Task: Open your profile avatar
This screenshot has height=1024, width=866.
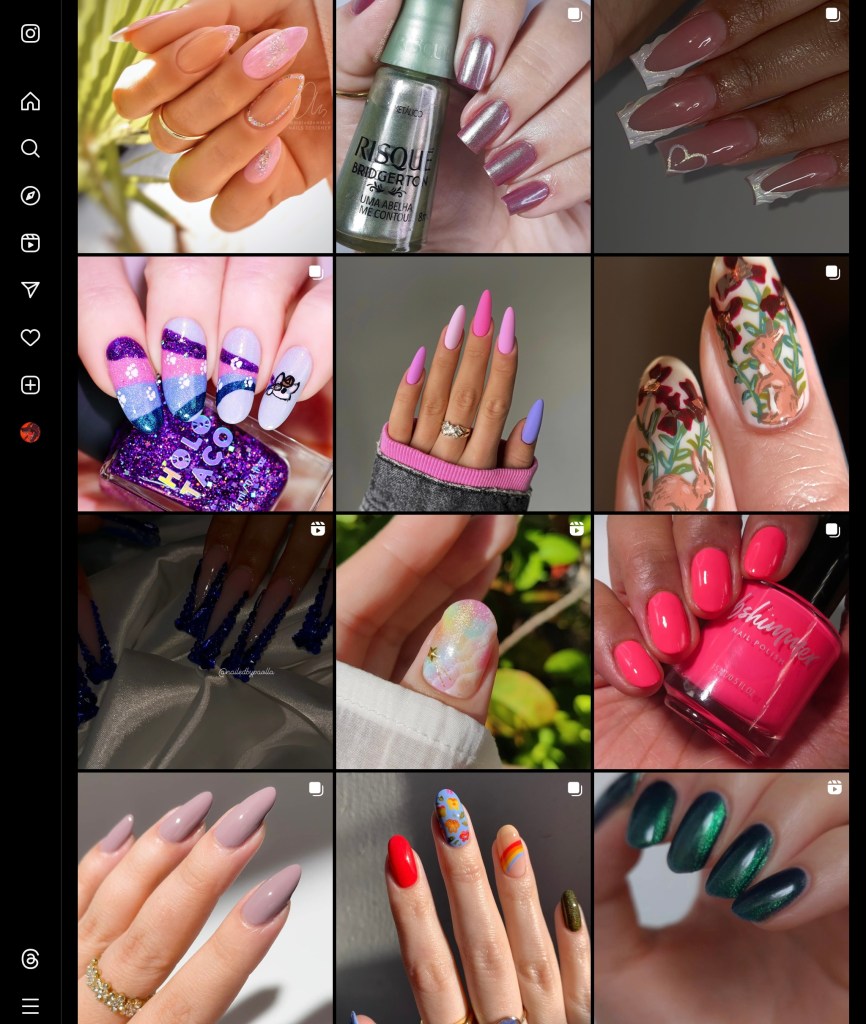Action: pos(30,432)
